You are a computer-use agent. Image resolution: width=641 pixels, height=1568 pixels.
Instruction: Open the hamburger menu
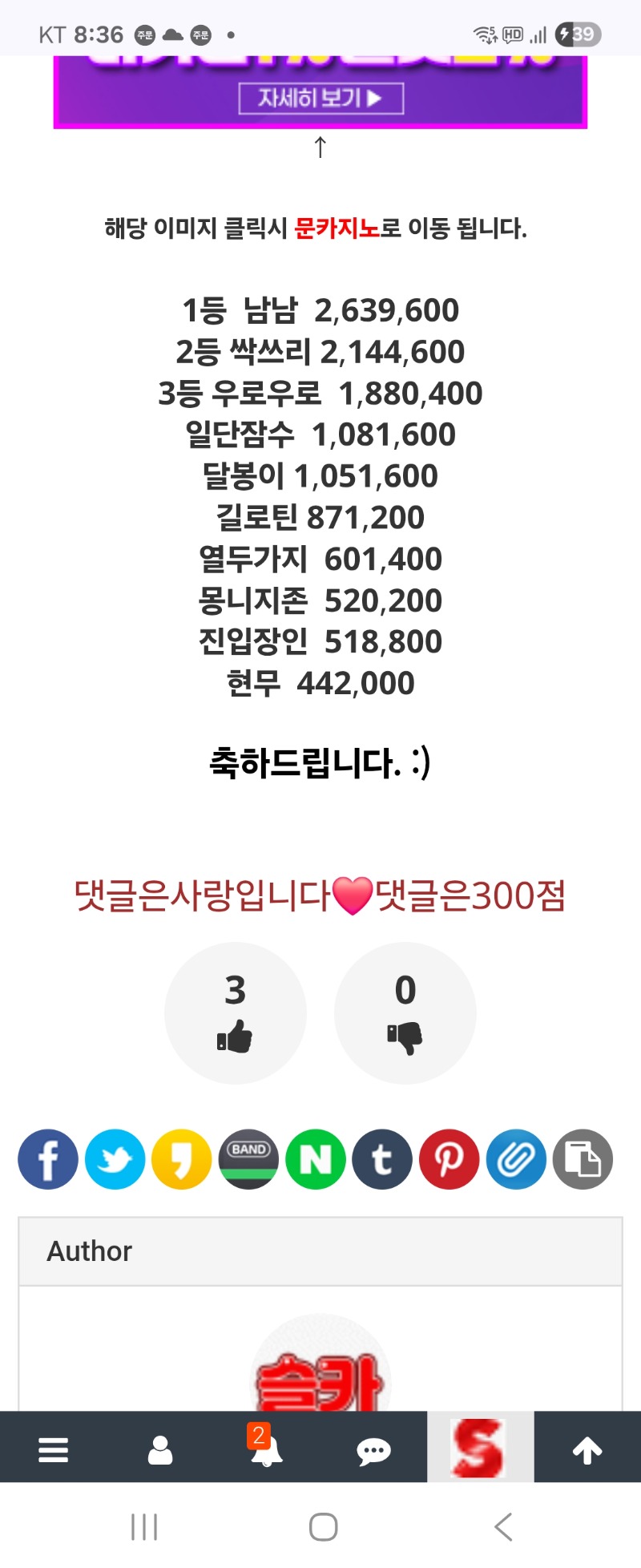(x=53, y=1449)
